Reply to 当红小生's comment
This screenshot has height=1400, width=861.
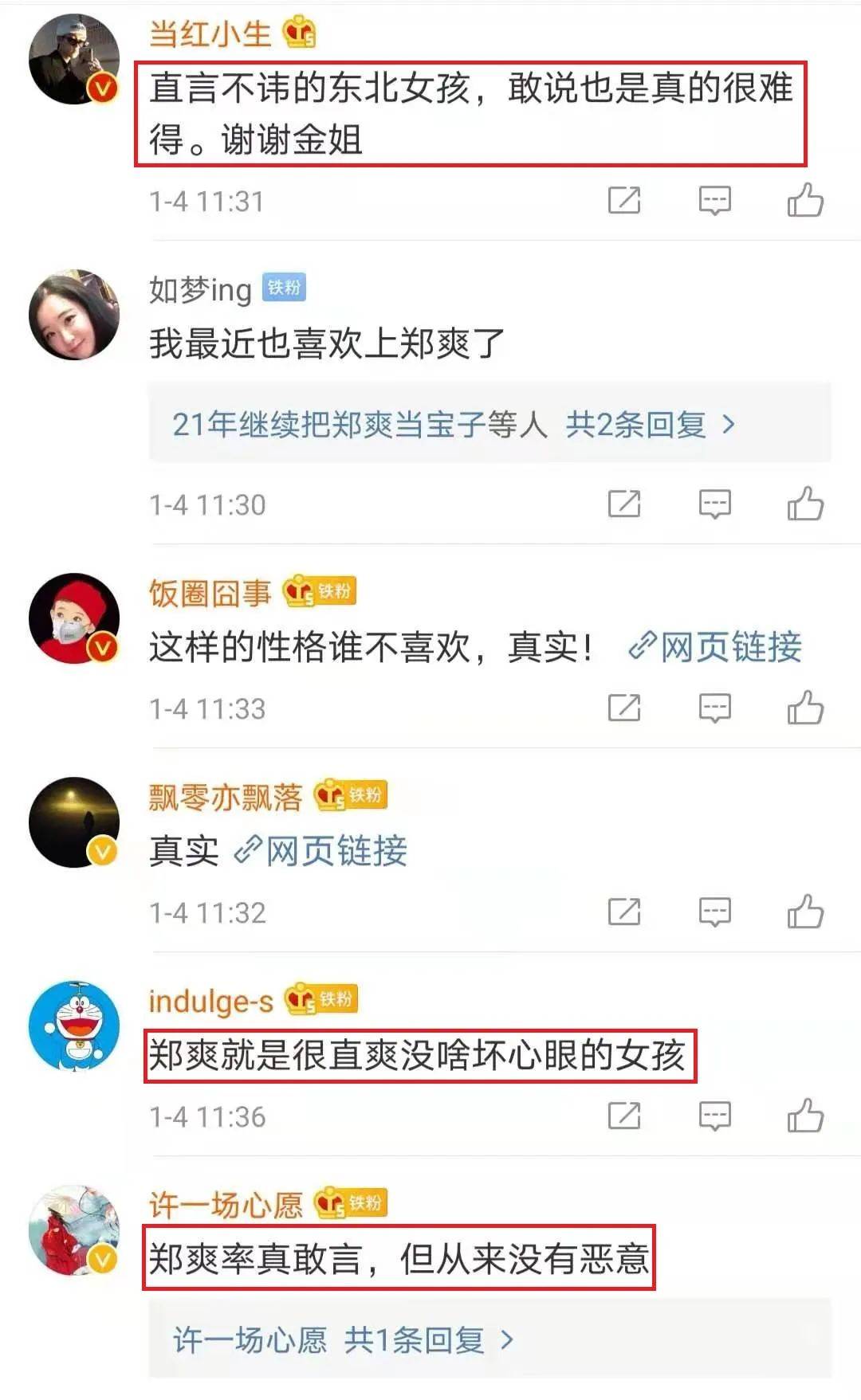(714, 200)
